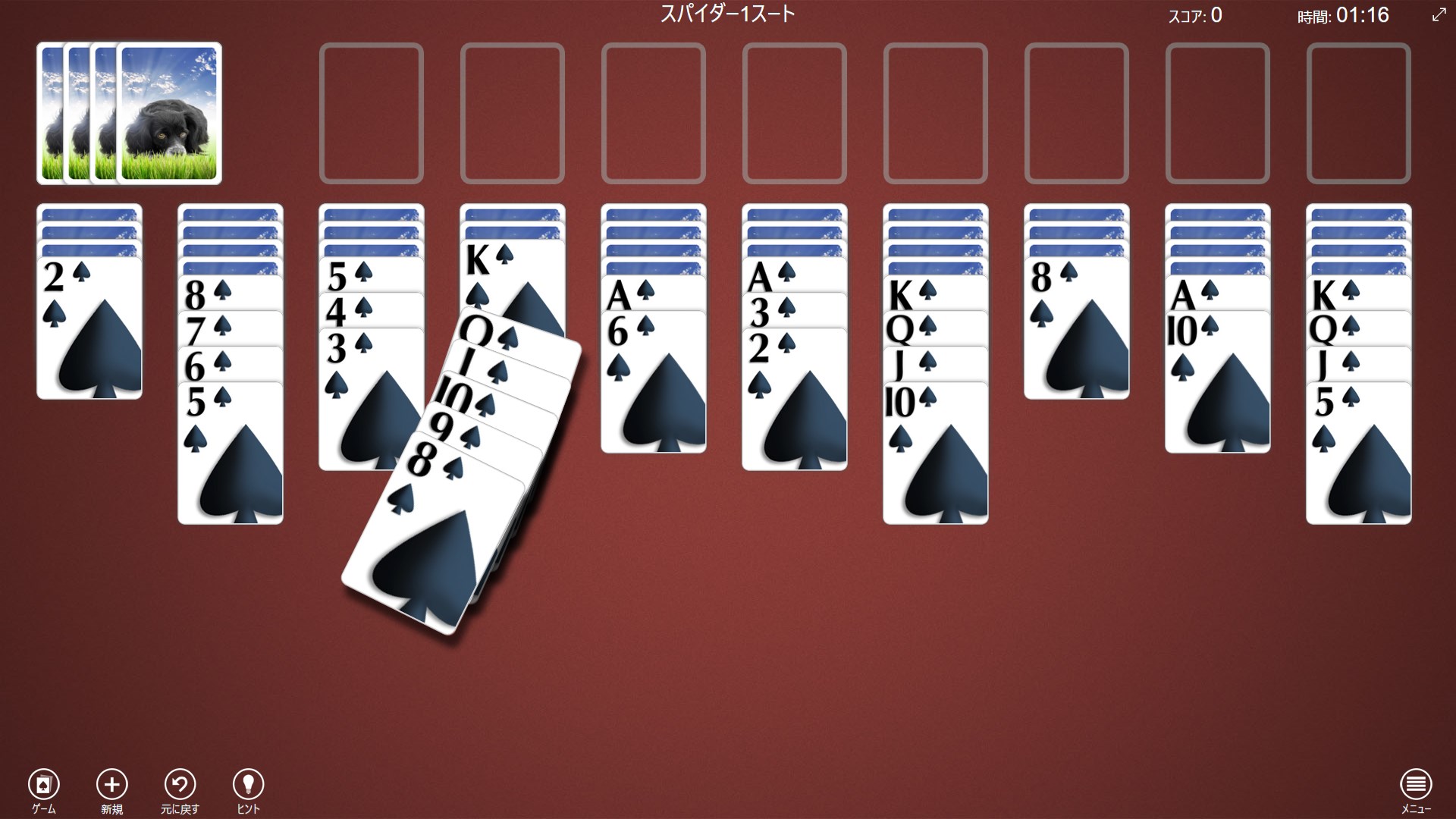1456x819 pixels.
Task: Select the 2 of spades under A-3
Action: click(x=795, y=402)
